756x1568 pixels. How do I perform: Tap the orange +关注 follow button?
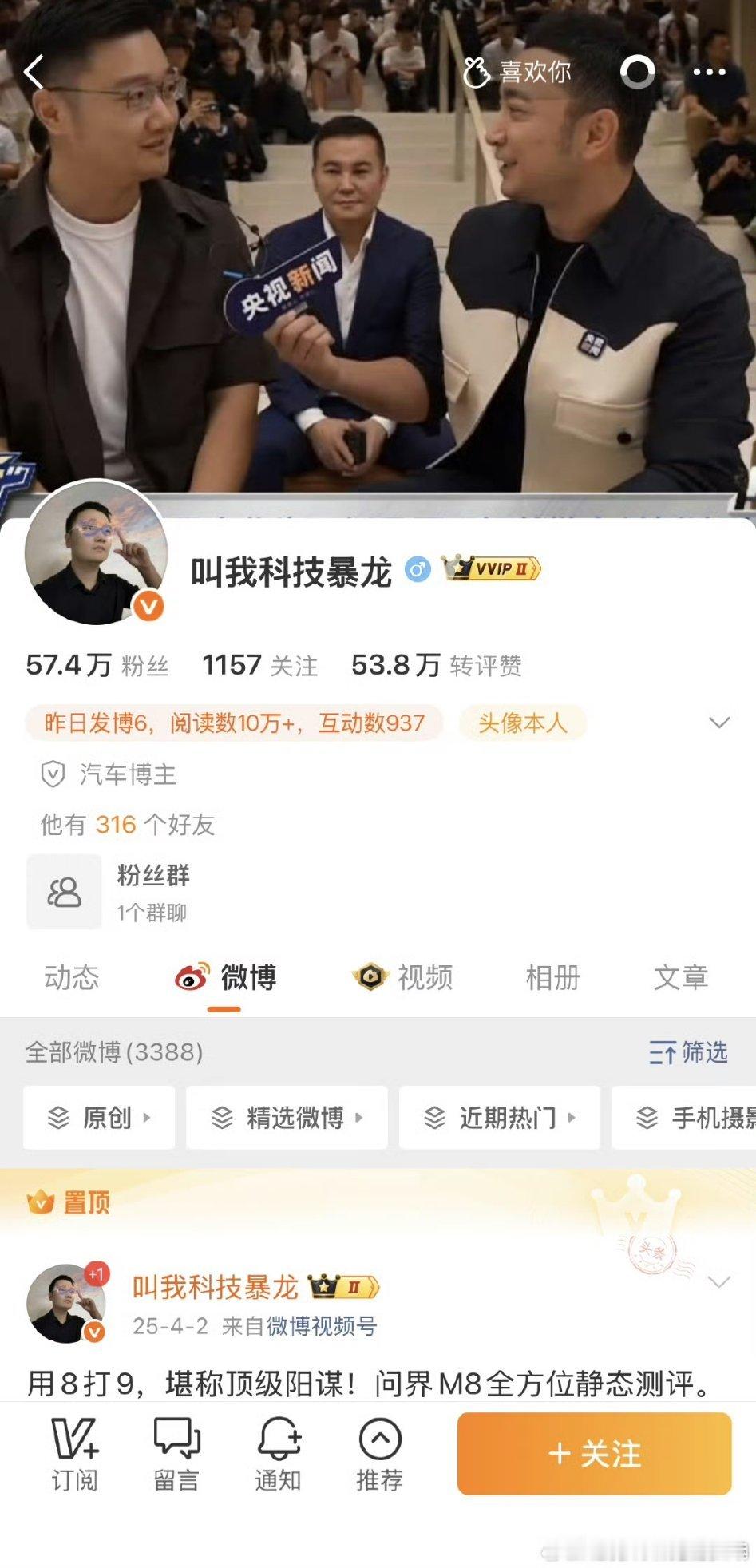593,1453
